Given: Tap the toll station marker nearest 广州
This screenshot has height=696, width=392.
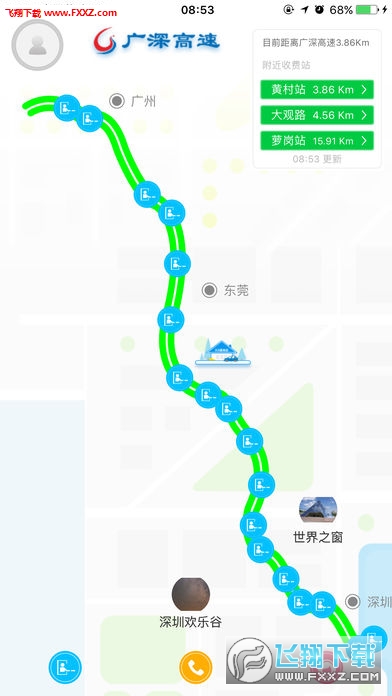Looking at the screenshot, I should click(90, 119).
